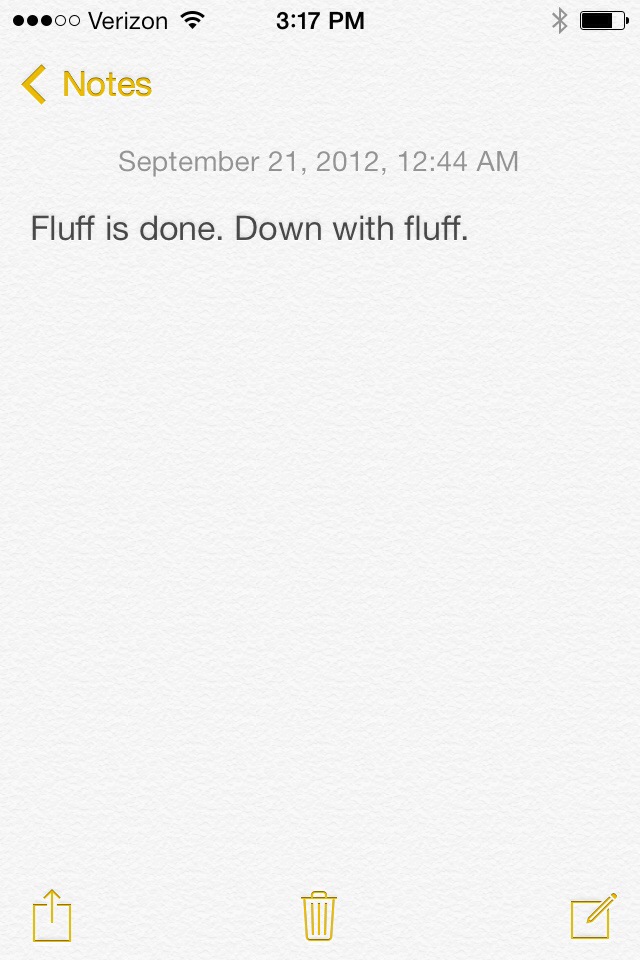
Task: Tap the note text to edit it
Action: (x=249, y=229)
